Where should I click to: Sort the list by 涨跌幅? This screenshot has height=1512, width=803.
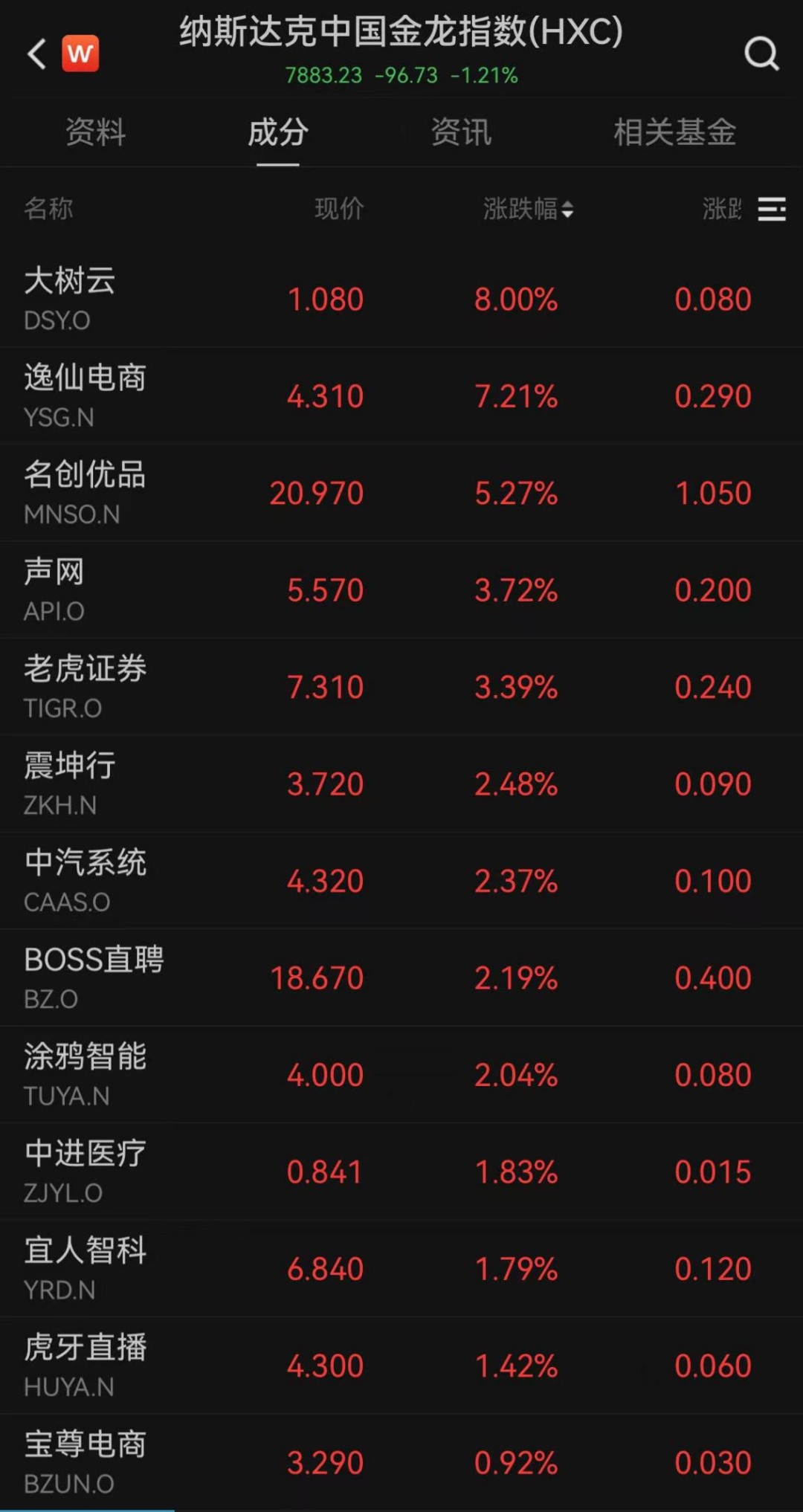(528, 209)
